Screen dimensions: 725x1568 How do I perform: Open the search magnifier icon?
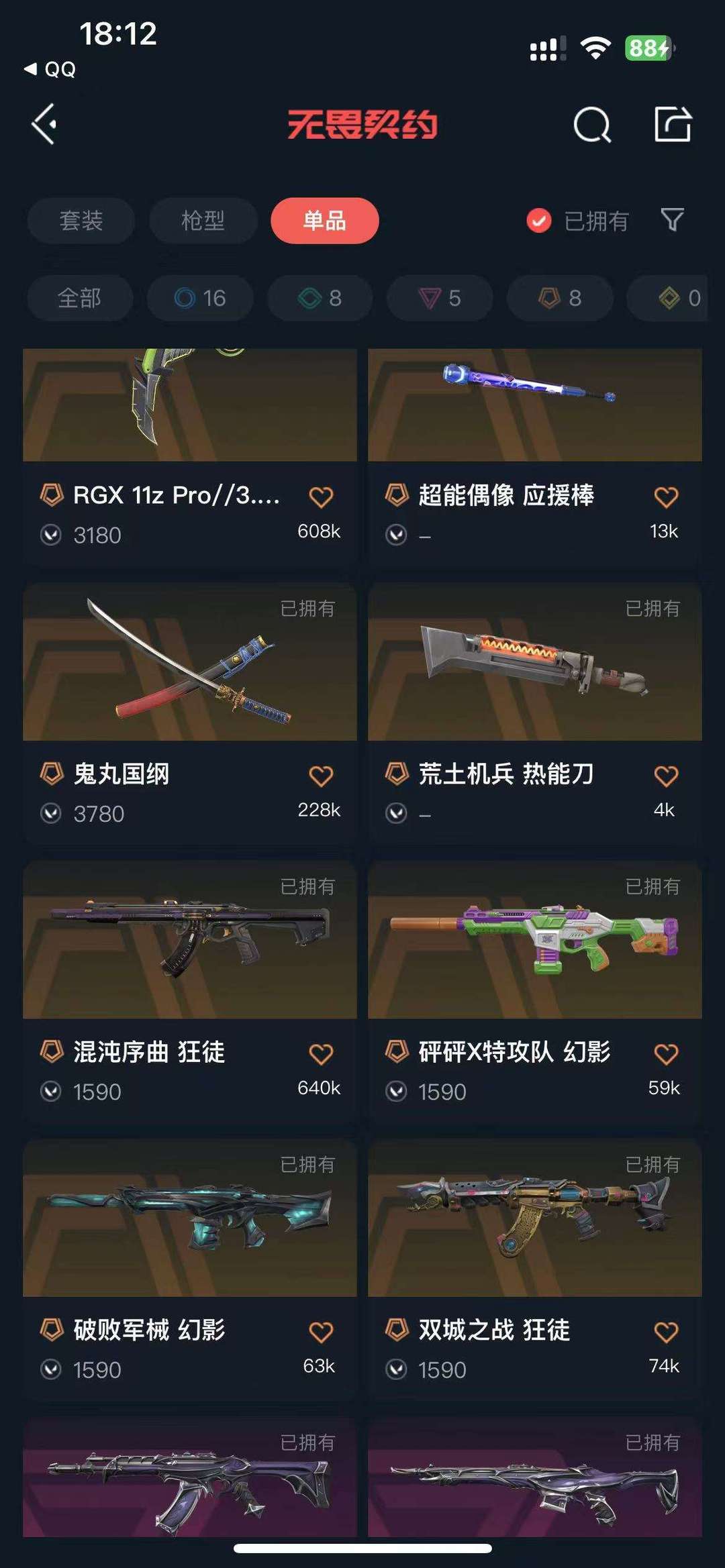(x=592, y=125)
